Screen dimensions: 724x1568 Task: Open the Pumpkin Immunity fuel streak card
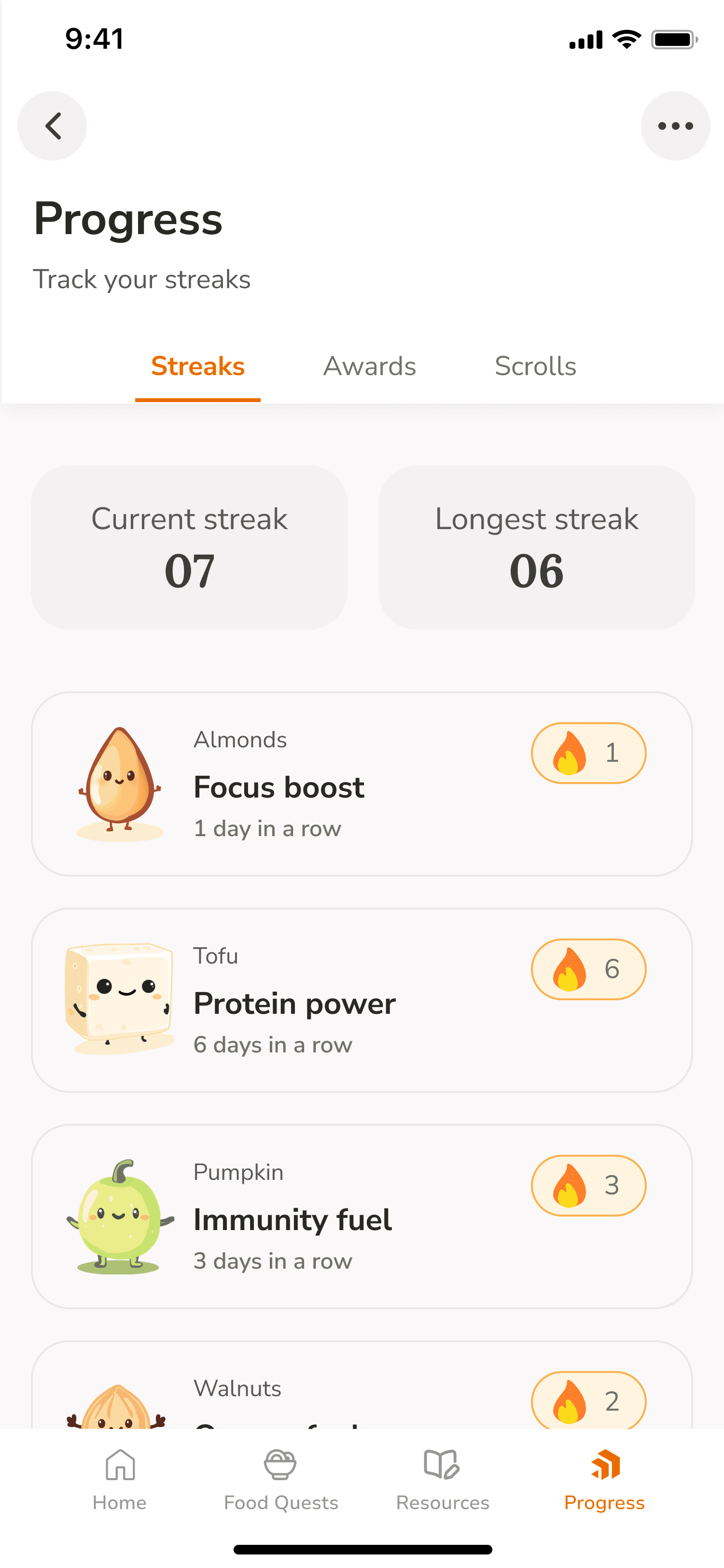point(362,1216)
